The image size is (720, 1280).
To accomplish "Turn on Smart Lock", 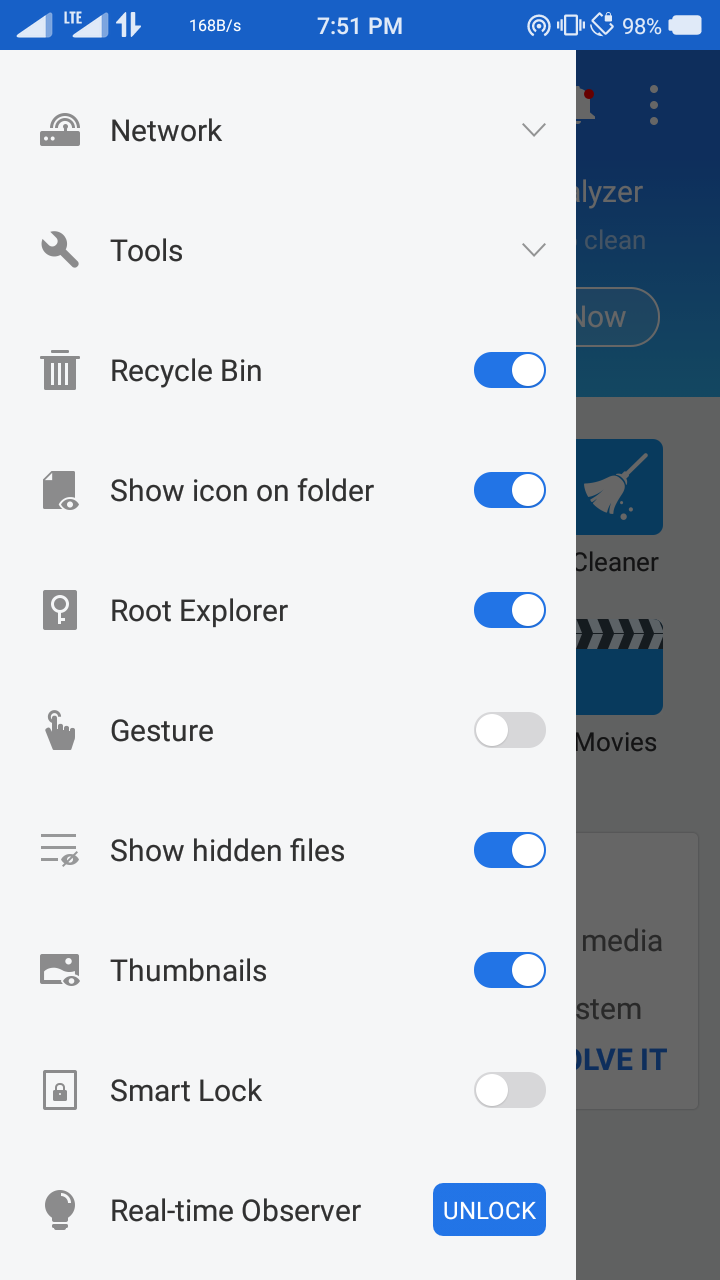I will tap(510, 1090).
